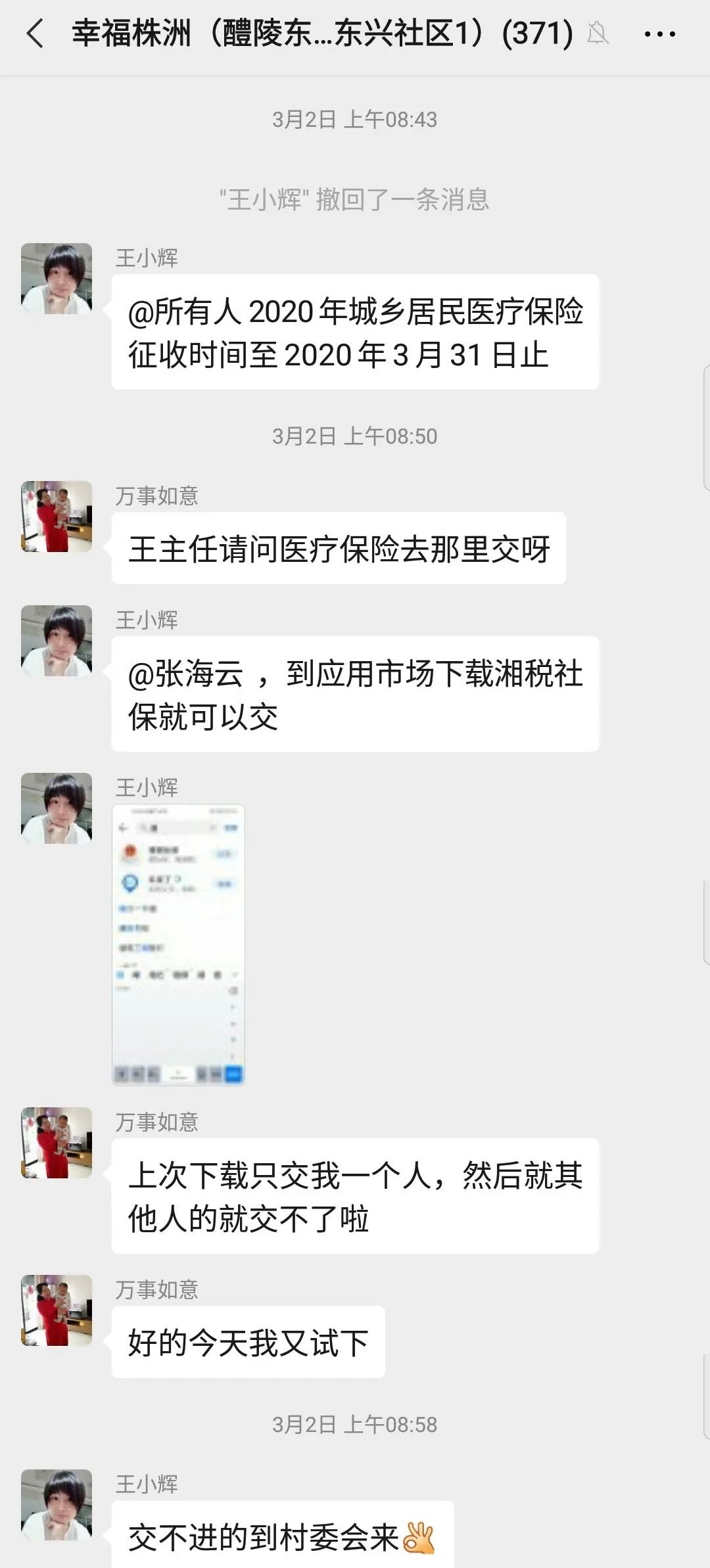Image resolution: width=710 pixels, height=1568 pixels.
Task: Open the group chat overflow menu
Action: [659, 34]
